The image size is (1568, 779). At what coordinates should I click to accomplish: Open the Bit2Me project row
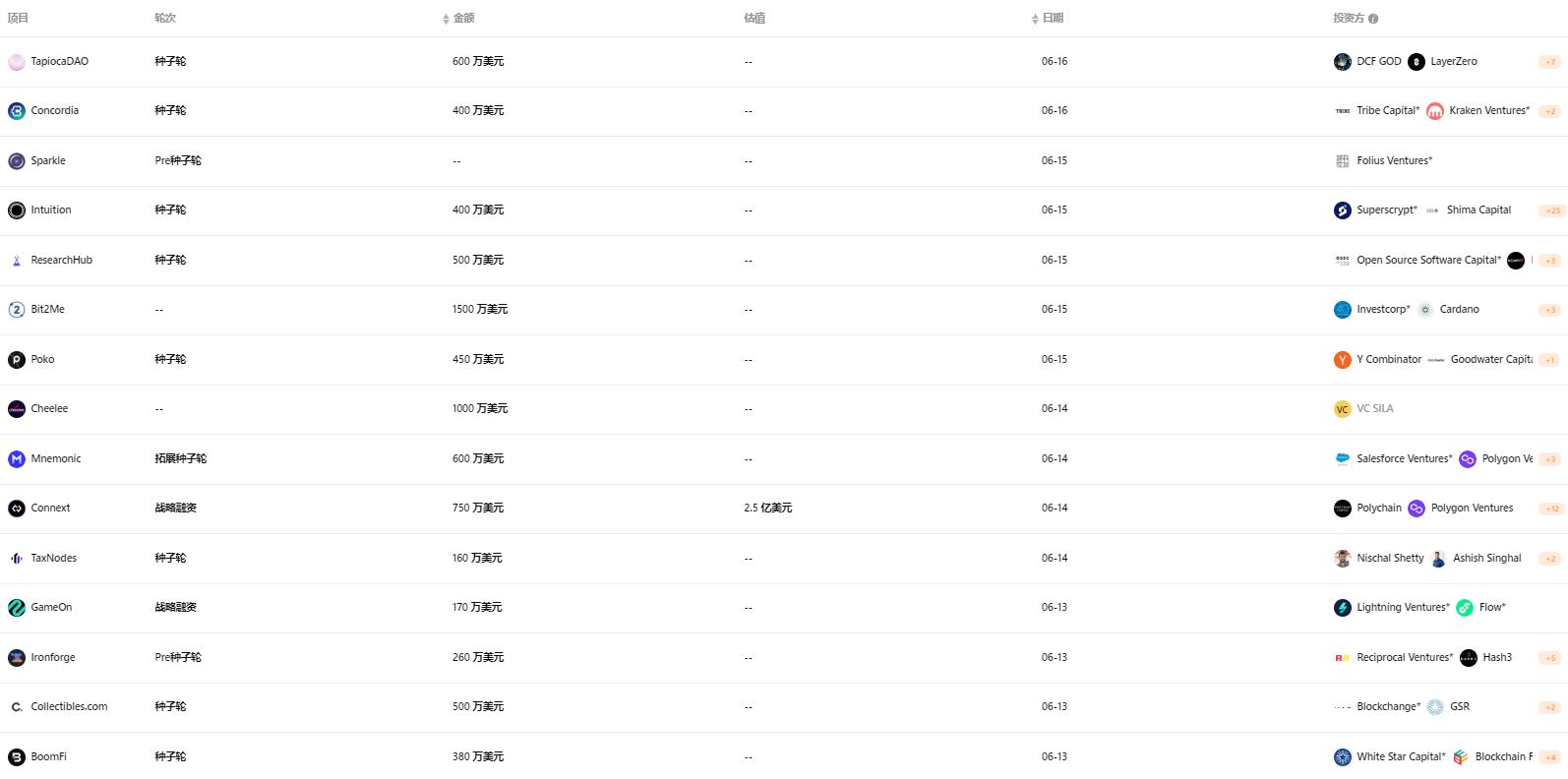(47, 310)
